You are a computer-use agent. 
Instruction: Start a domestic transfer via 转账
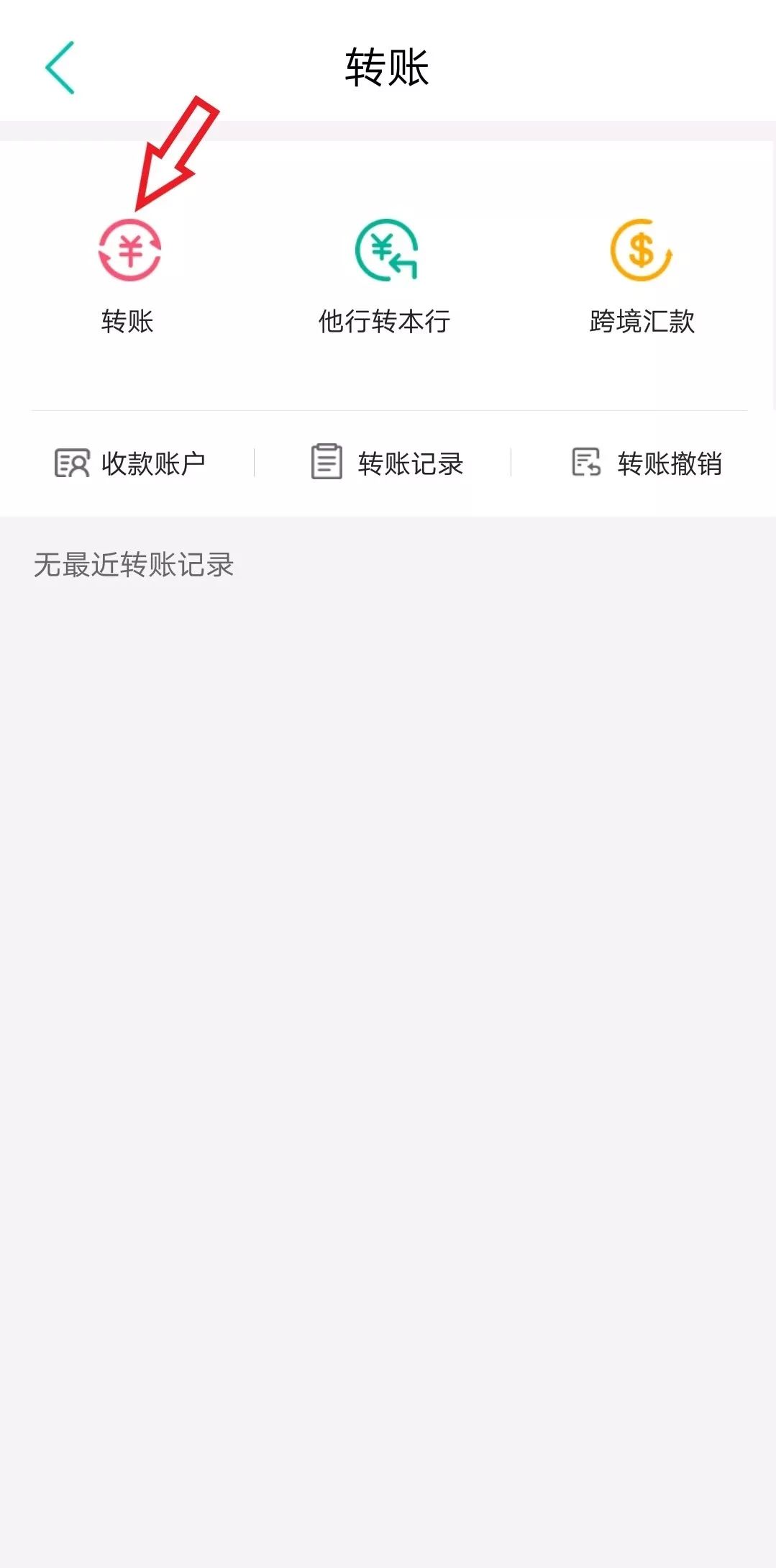pyautogui.click(x=129, y=273)
